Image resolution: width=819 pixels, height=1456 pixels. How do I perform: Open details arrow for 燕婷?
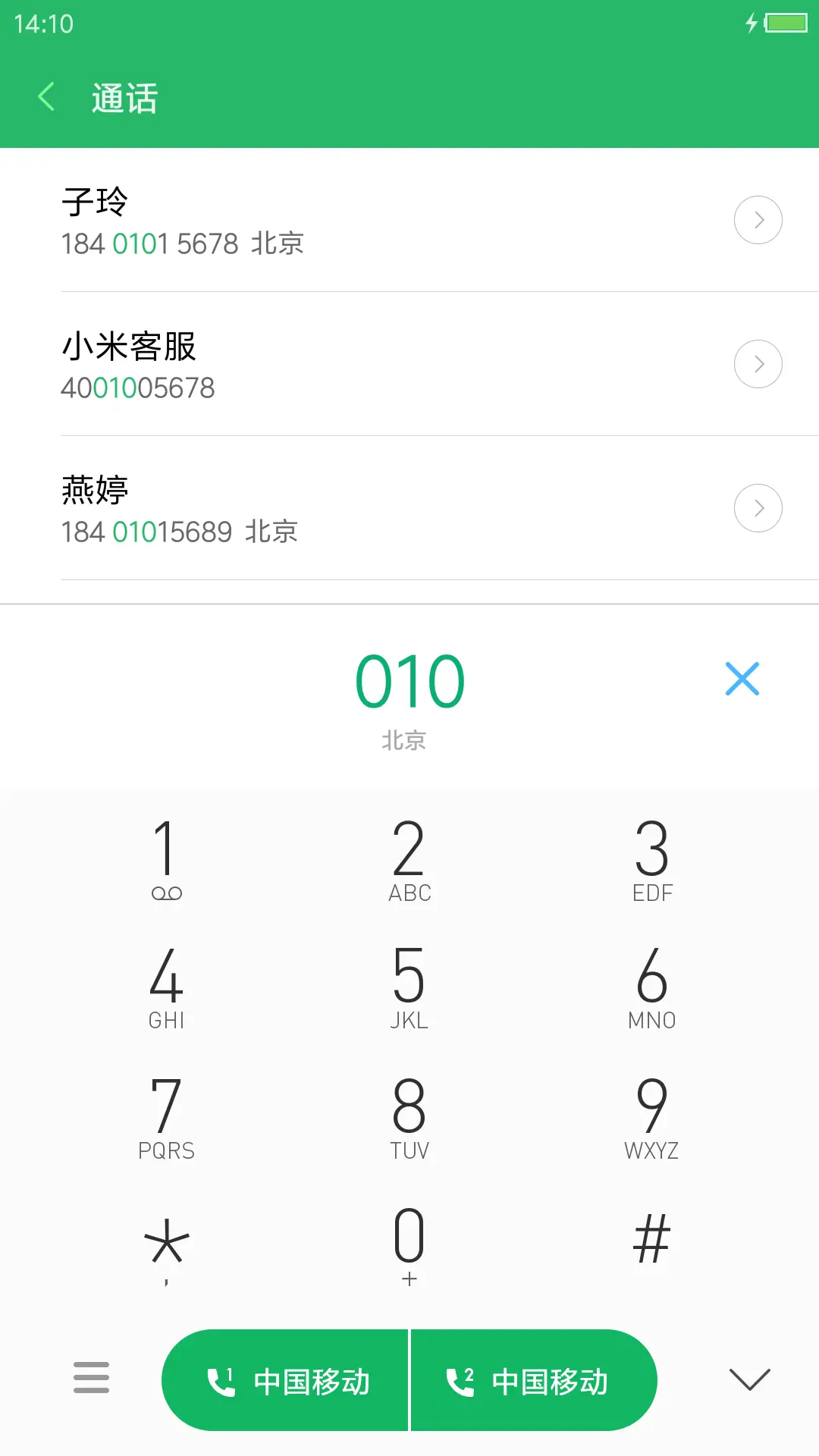click(x=758, y=508)
